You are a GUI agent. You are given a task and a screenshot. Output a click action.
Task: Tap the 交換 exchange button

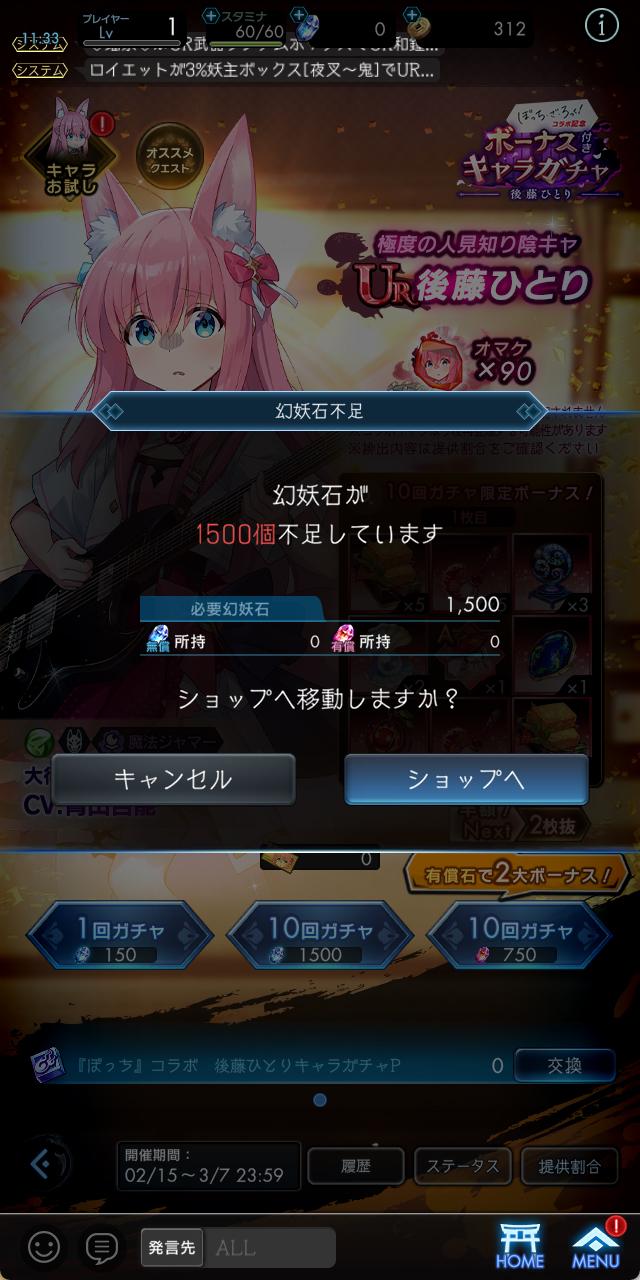coord(565,1066)
